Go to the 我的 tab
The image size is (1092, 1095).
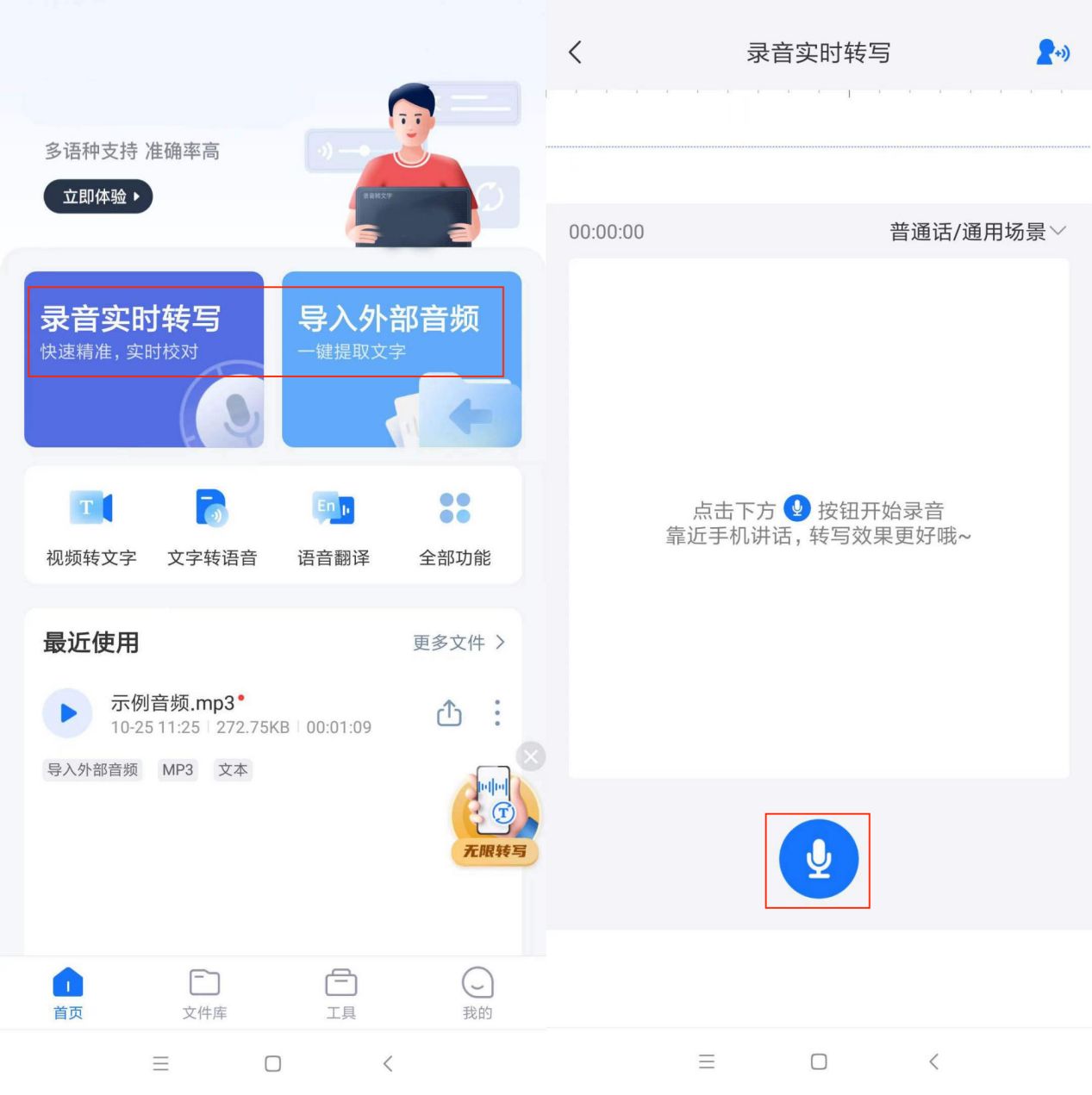[477, 993]
